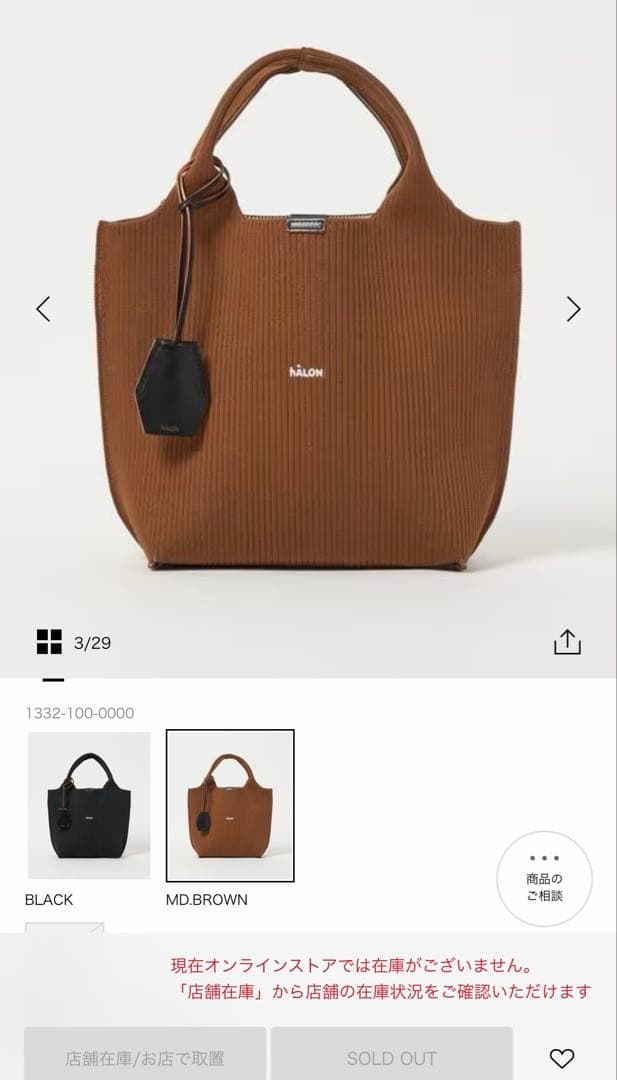This screenshot has height=1080, width=617.
Task: Show the next product photo
Action: [573, 309]
